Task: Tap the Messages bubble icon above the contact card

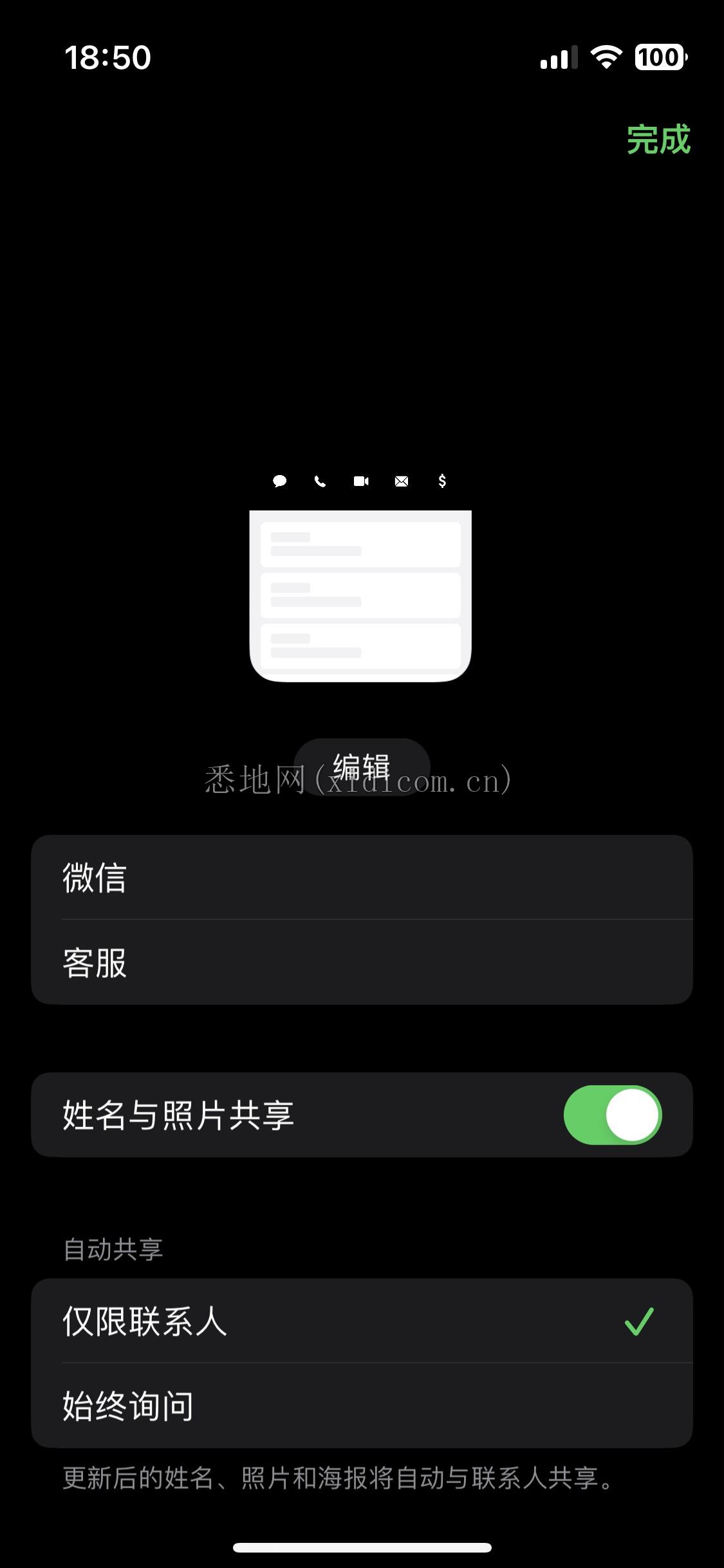Action: (279, 481)
